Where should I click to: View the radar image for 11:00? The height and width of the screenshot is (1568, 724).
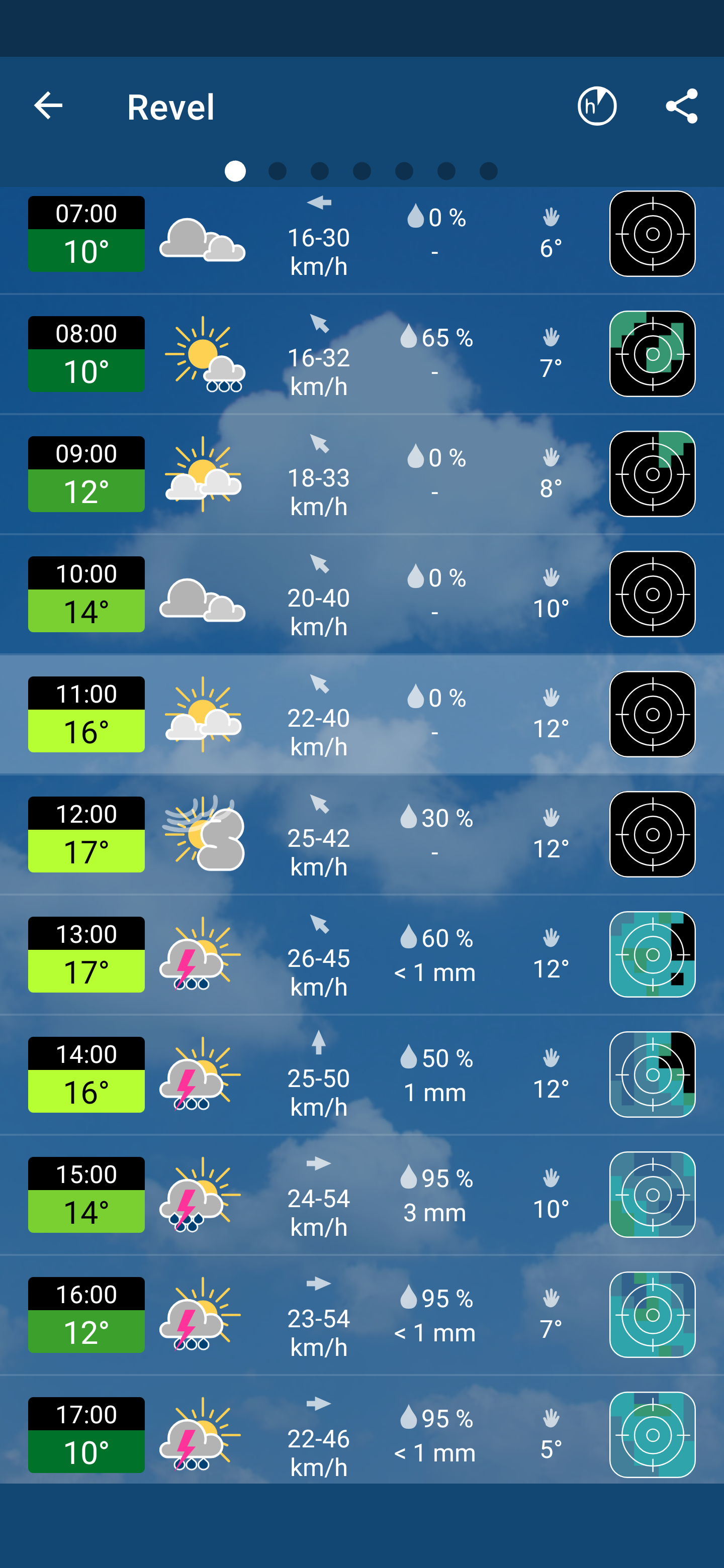click(x=652, y=714)
